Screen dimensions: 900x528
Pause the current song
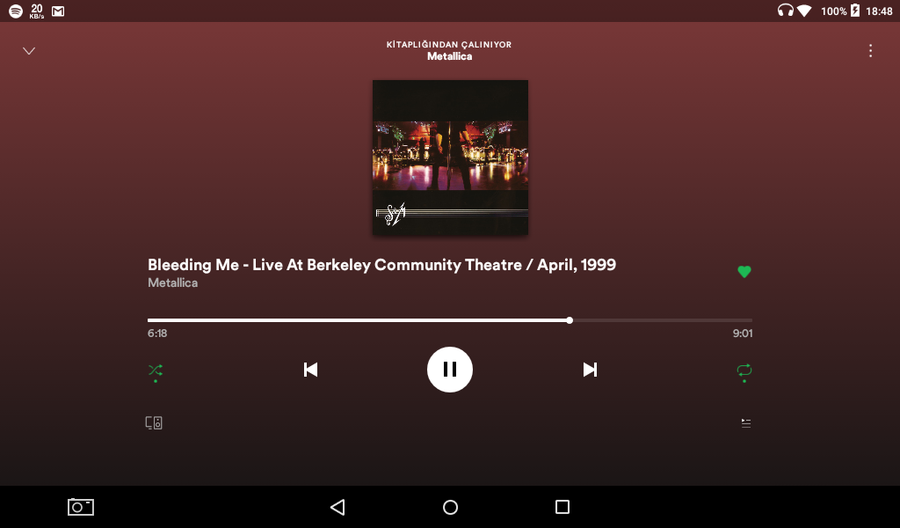tap(450, 370)
